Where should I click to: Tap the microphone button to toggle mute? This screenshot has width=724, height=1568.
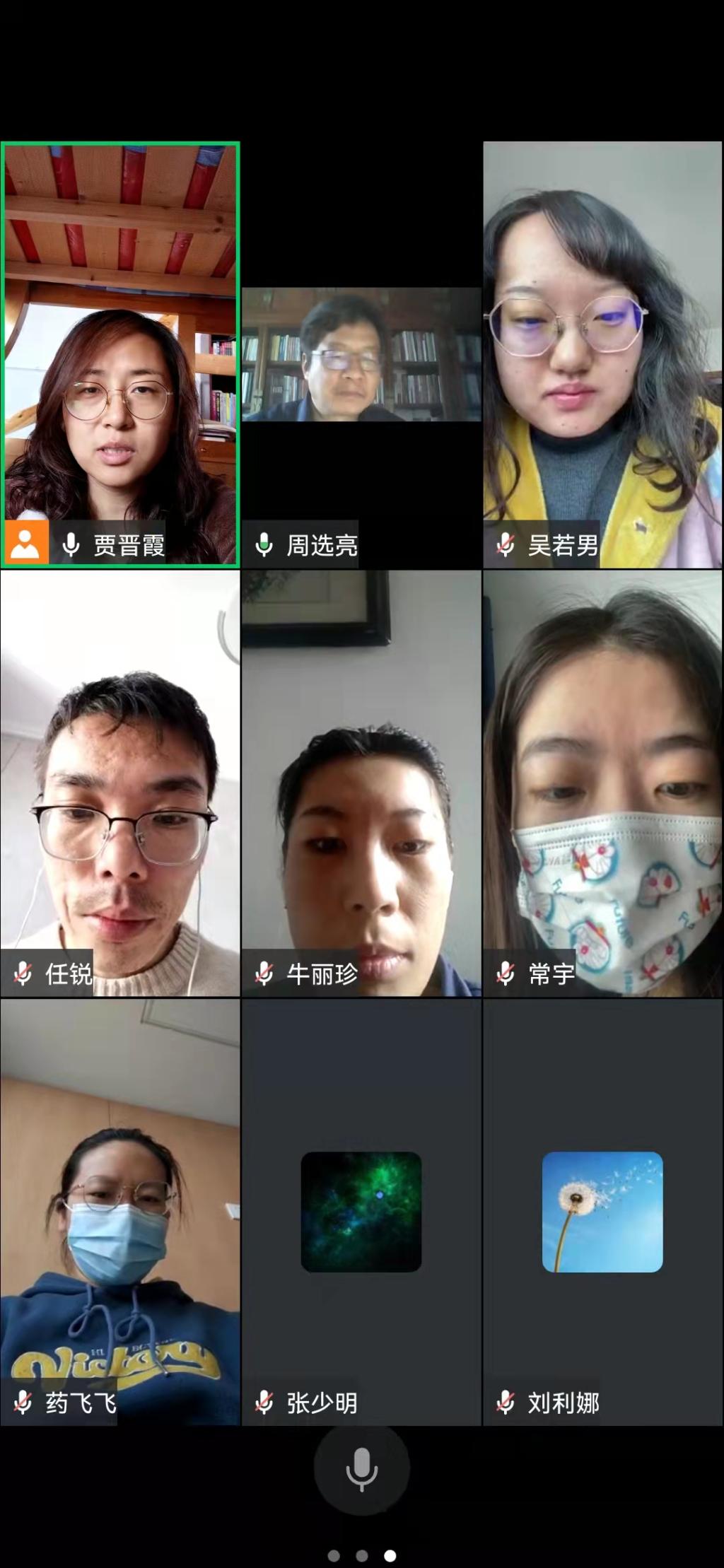[361, 1469]
